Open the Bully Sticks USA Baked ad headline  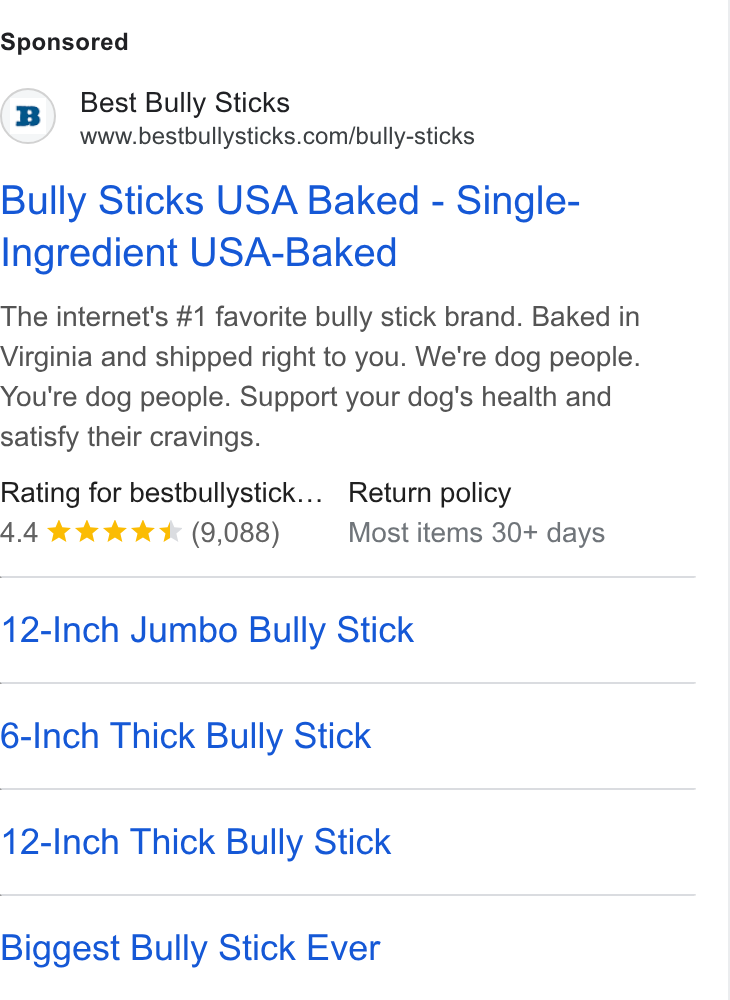290,226
